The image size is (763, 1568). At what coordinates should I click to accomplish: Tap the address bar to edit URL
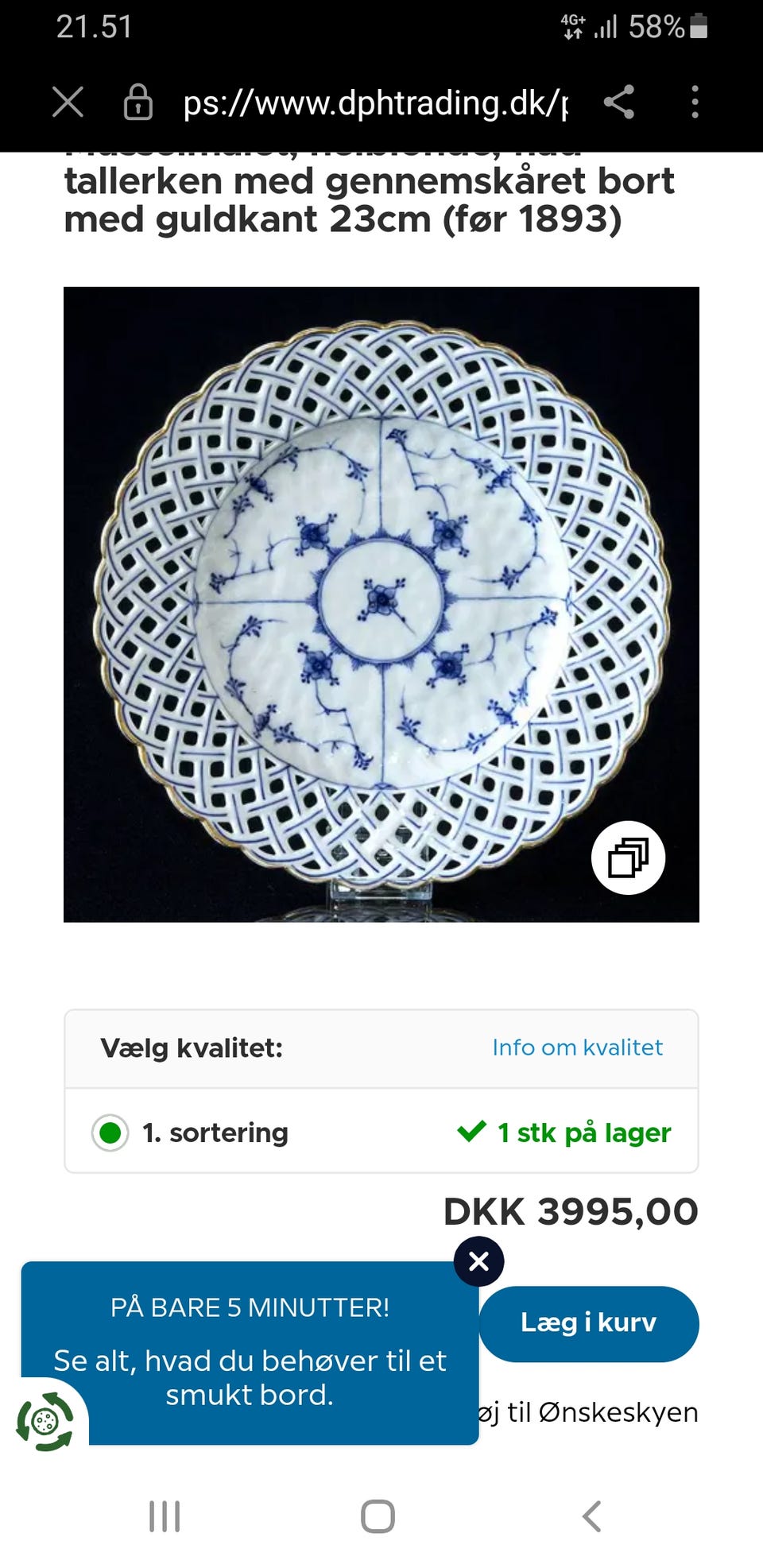(x=374, y=102)
